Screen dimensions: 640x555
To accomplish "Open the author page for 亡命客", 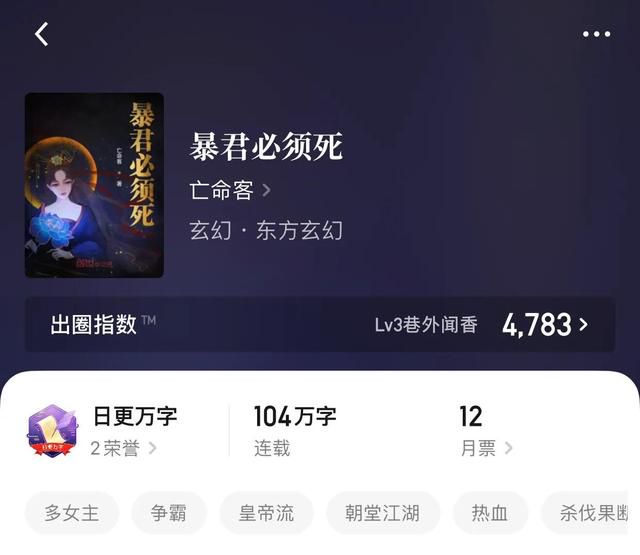I will (x=230, y=190).
